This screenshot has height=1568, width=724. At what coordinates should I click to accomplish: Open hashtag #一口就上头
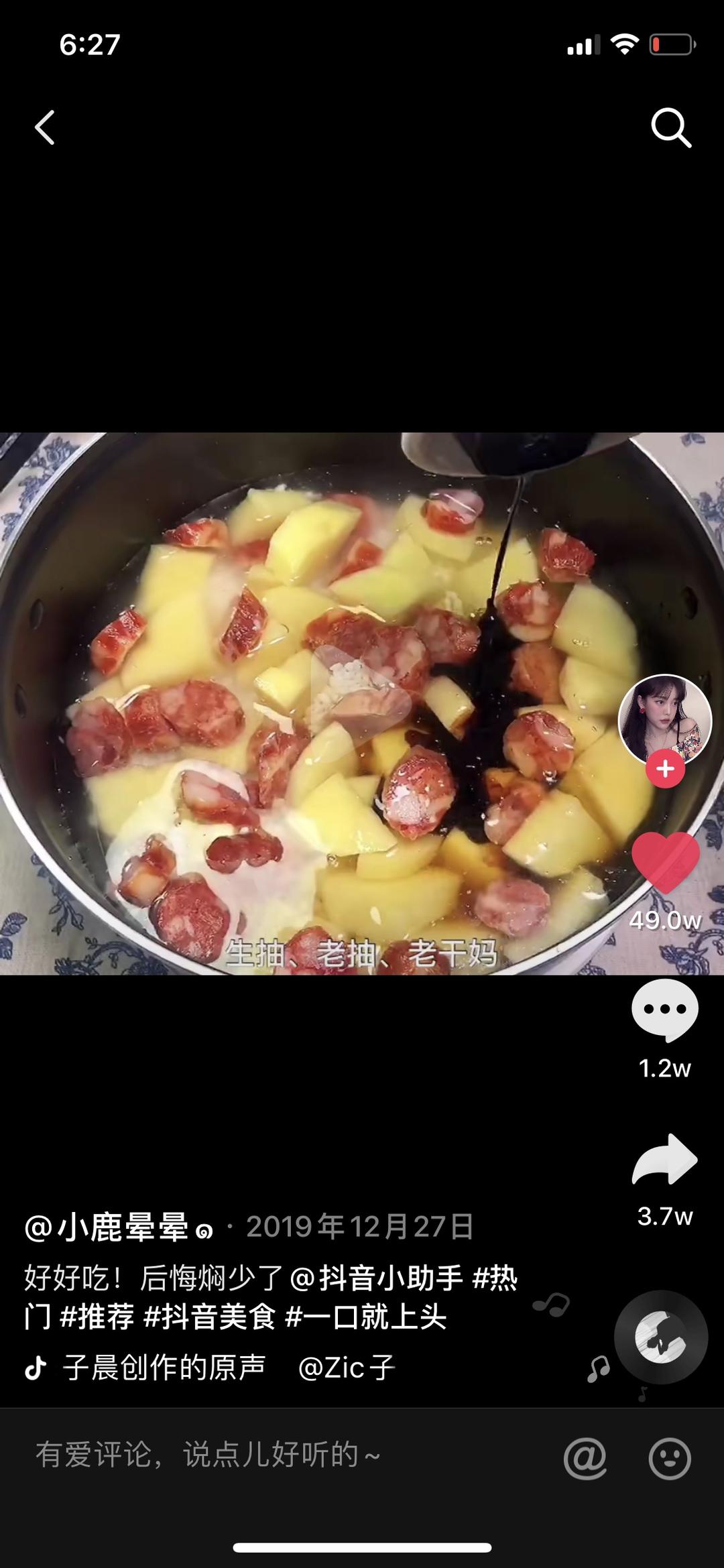tap(366, 1317)
